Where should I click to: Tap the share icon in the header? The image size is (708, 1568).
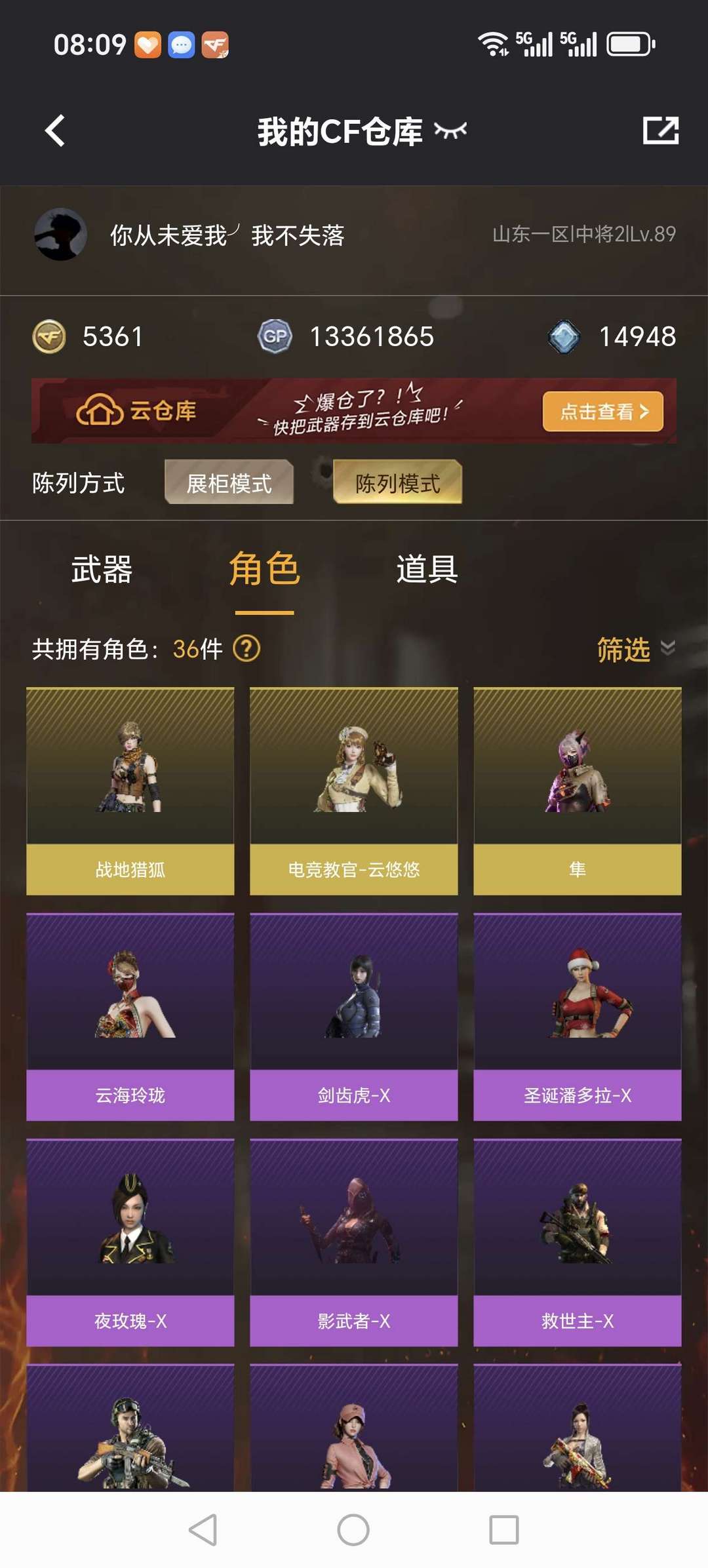[x=660, y=130]
